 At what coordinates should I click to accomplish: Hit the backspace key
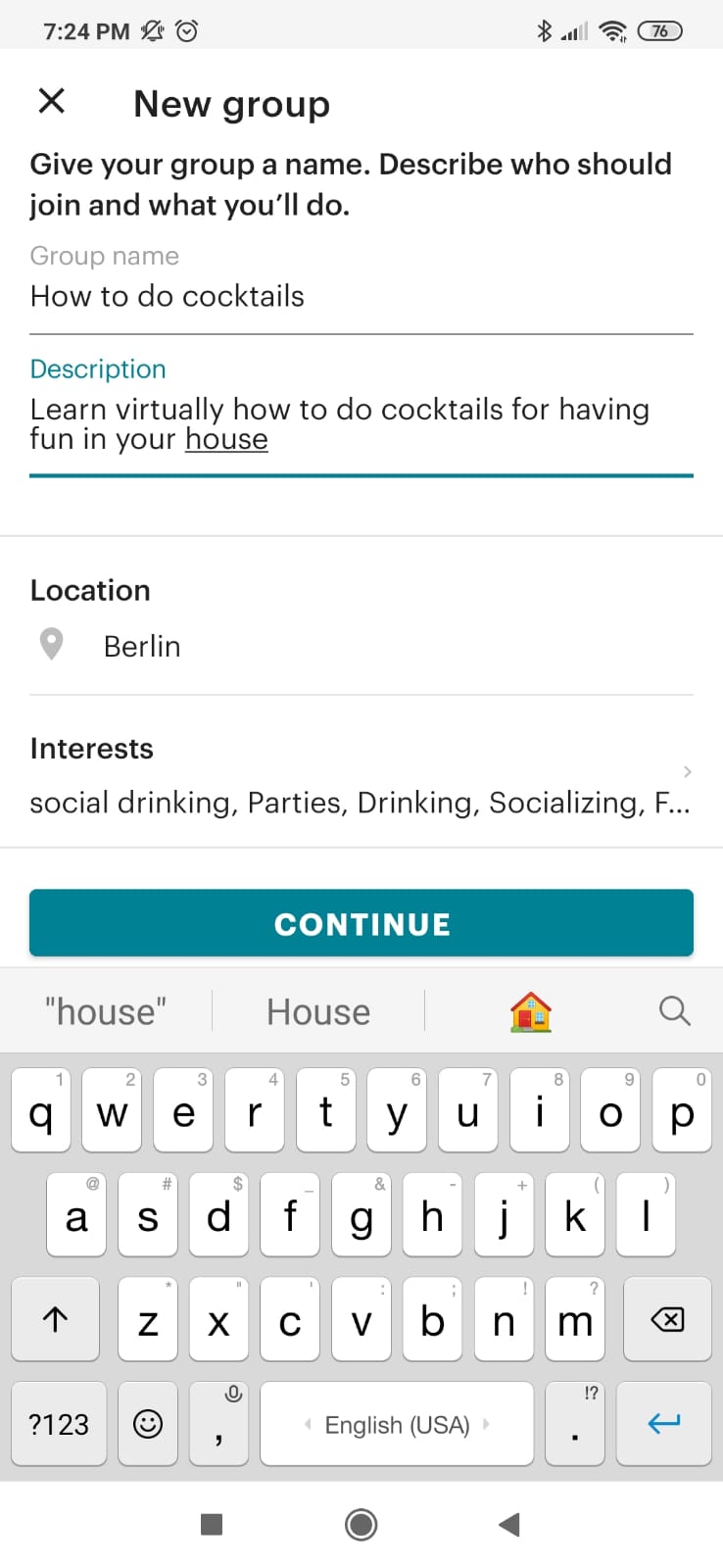click(667, 1321)
